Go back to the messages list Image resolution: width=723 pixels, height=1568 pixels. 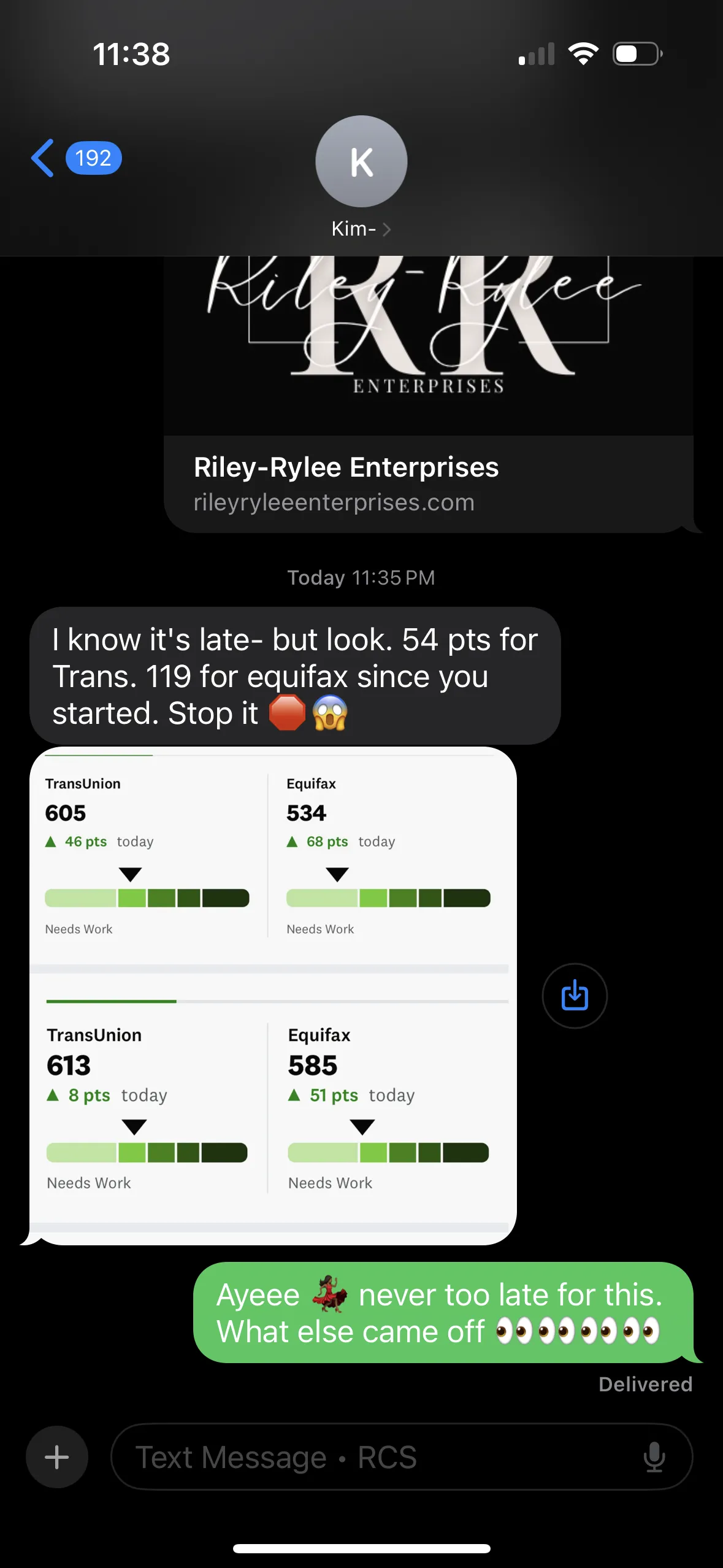[x=75, y=158]
